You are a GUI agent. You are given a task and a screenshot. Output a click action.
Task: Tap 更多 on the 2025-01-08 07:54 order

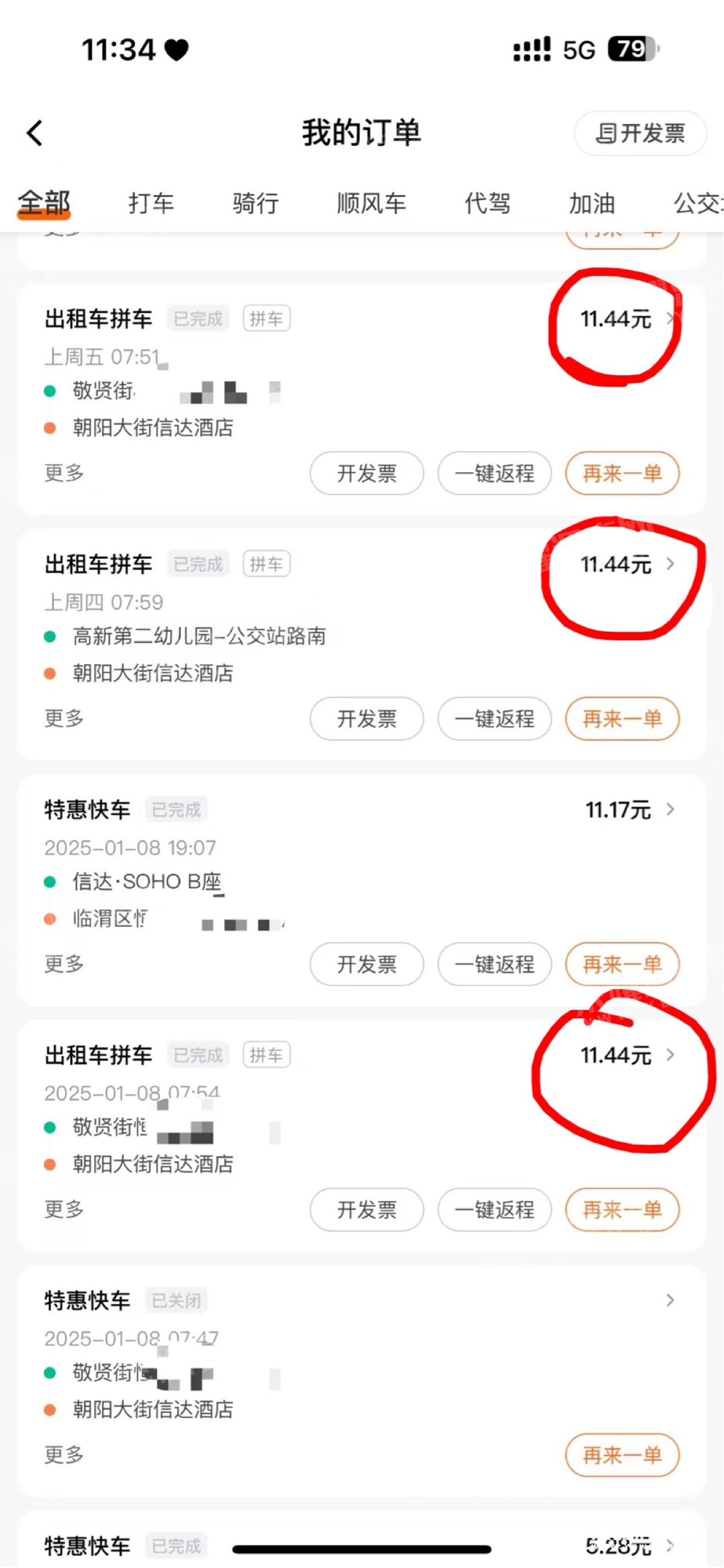point(64,1210)
